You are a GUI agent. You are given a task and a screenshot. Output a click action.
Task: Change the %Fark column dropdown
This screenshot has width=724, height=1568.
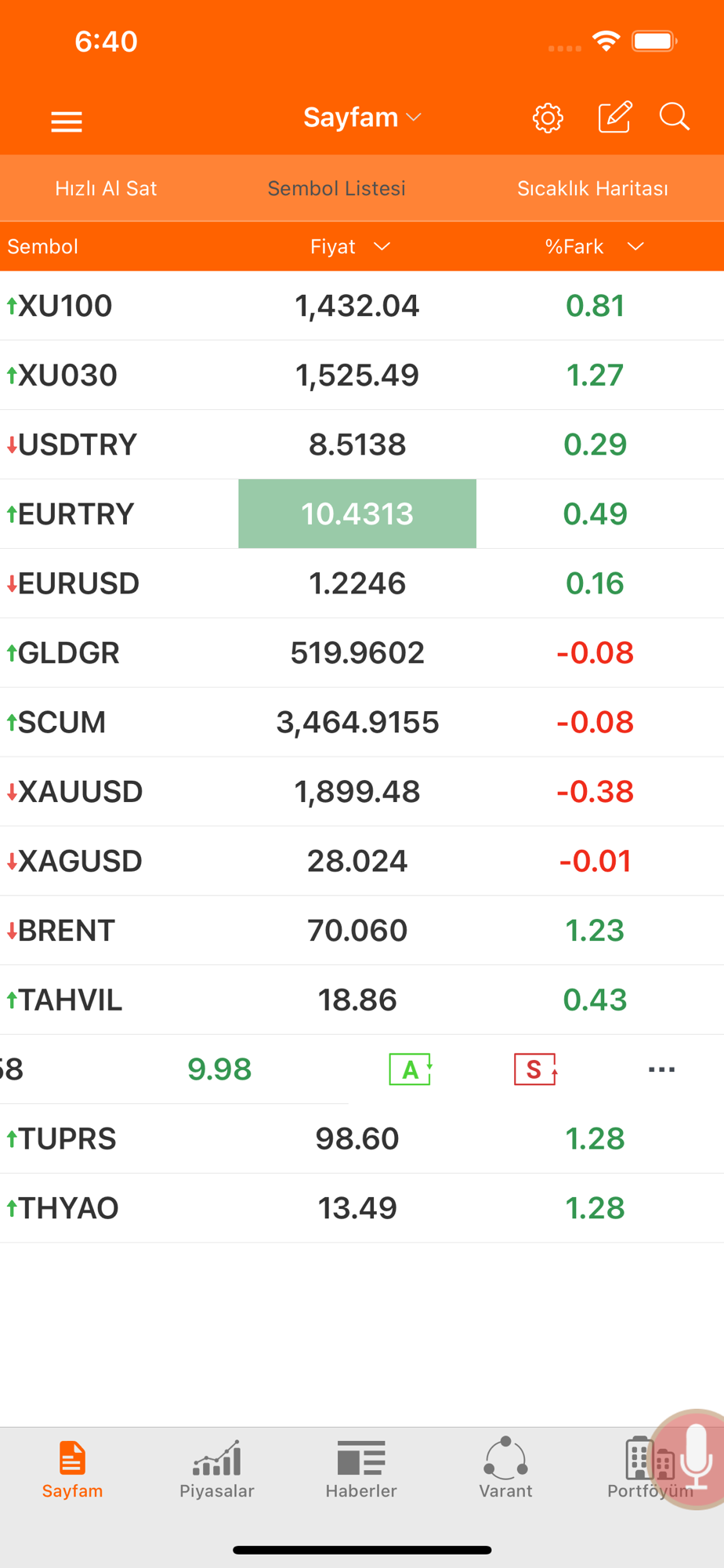[x=594, y=247]
